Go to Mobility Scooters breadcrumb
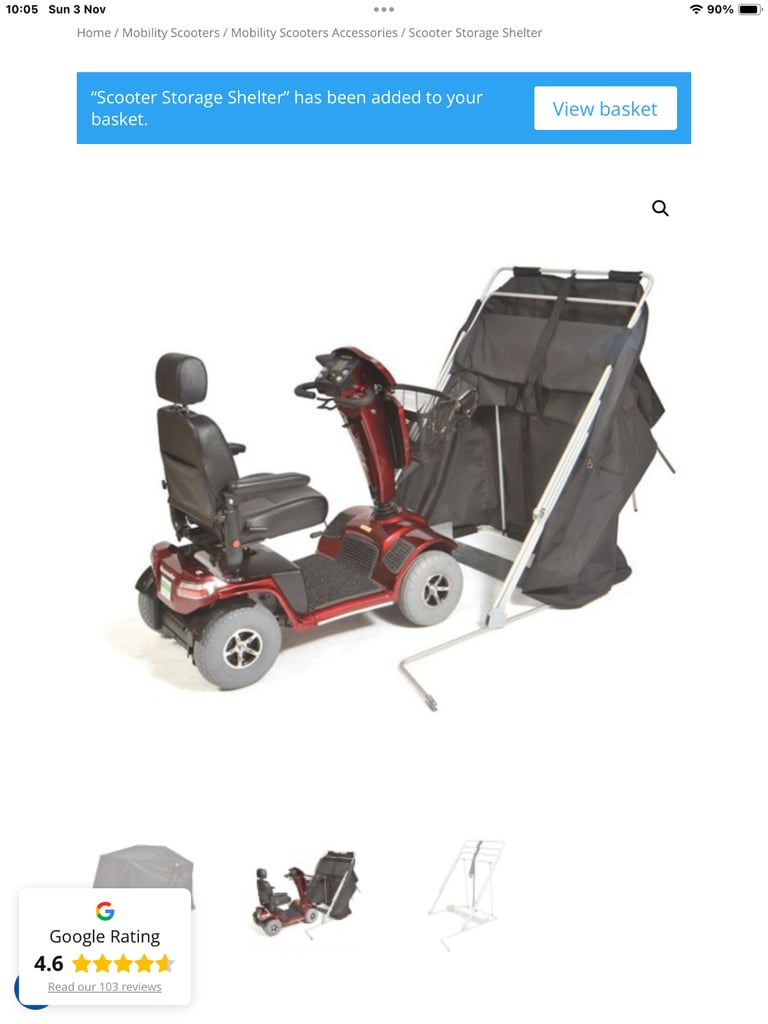768x1024 pixels. (171, 33)
